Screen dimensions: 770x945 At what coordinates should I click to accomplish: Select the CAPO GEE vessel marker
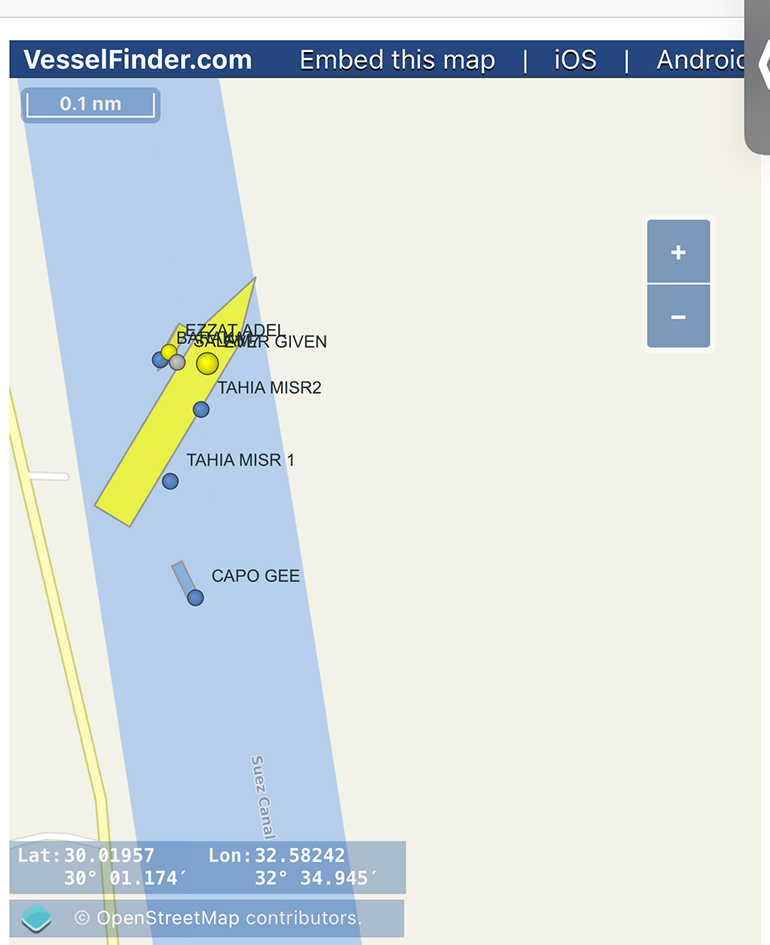[195, 598]
